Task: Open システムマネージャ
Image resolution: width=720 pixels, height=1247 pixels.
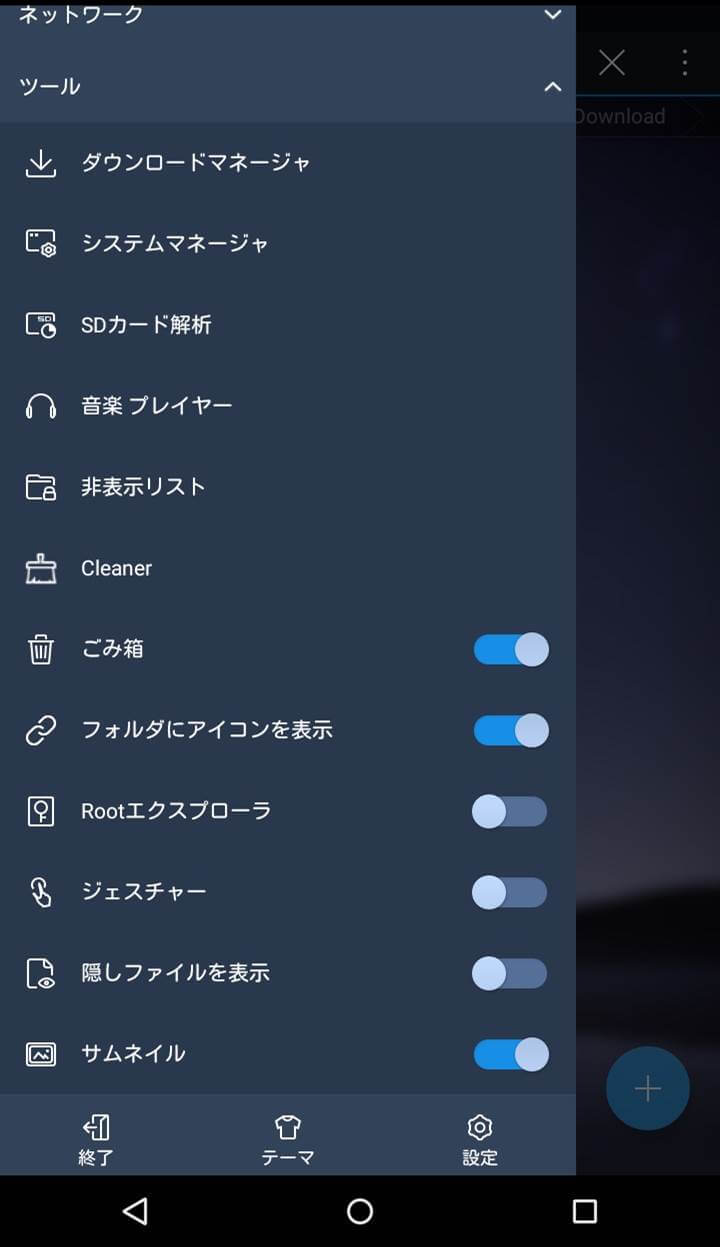Action: (x=288, y=244)
